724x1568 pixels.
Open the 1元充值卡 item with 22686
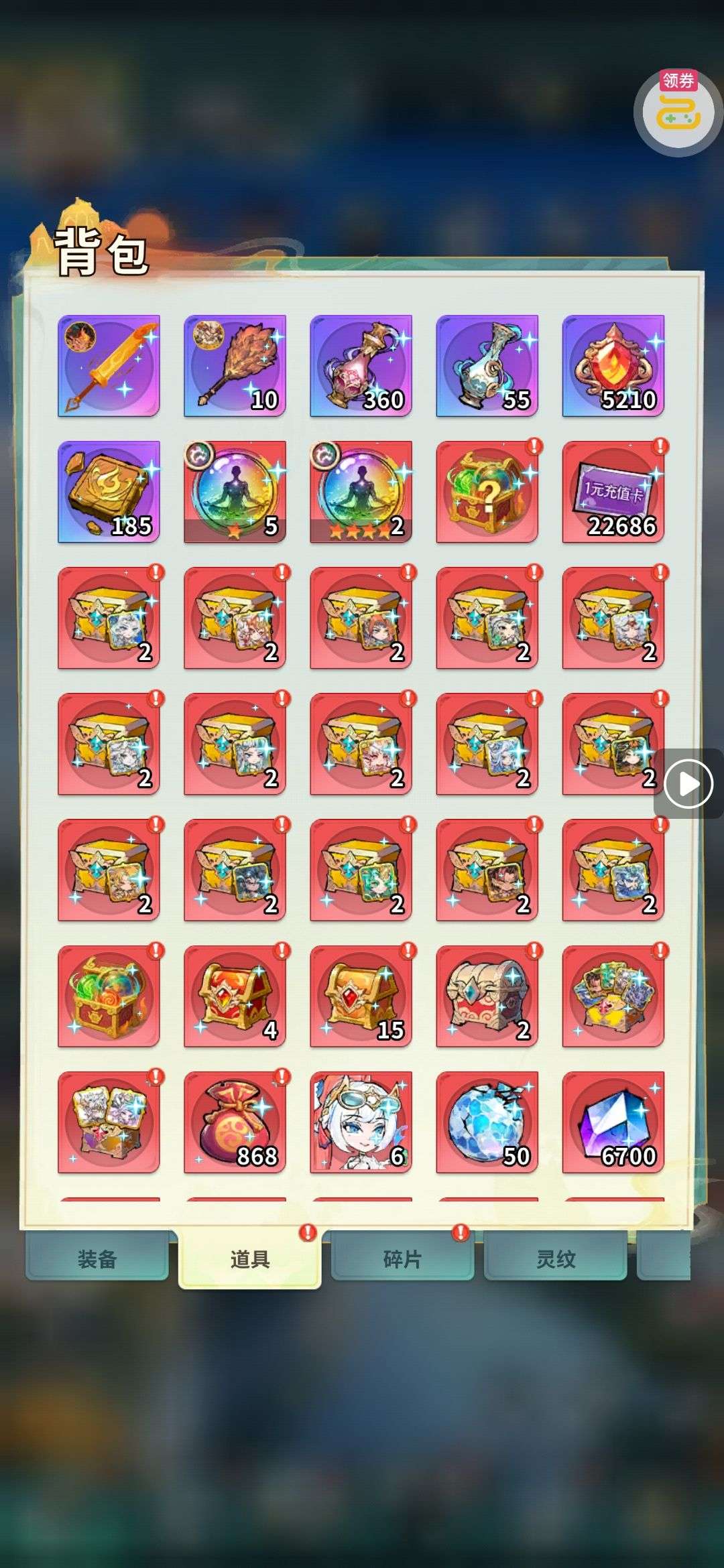(x=613, y=492)
